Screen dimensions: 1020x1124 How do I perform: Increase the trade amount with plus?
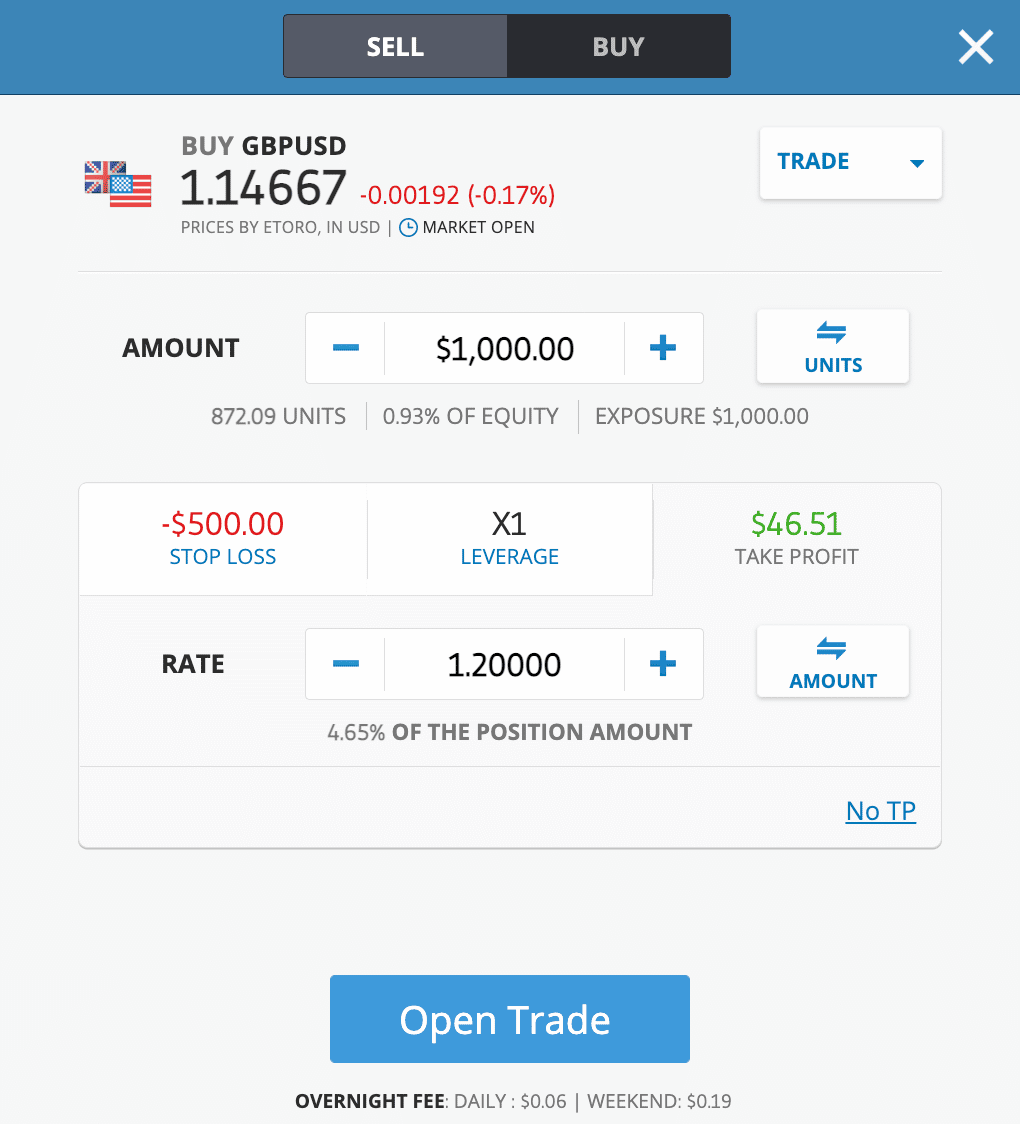[663, 348]
